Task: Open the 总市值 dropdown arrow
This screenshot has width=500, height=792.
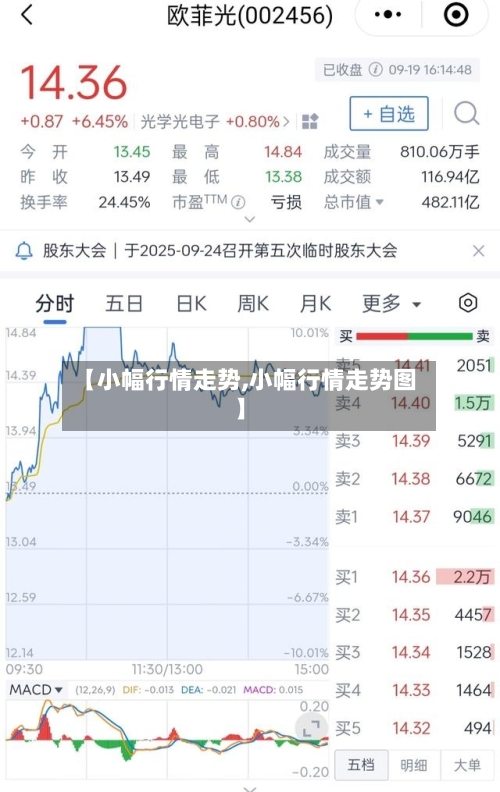Action: [380, 203]
